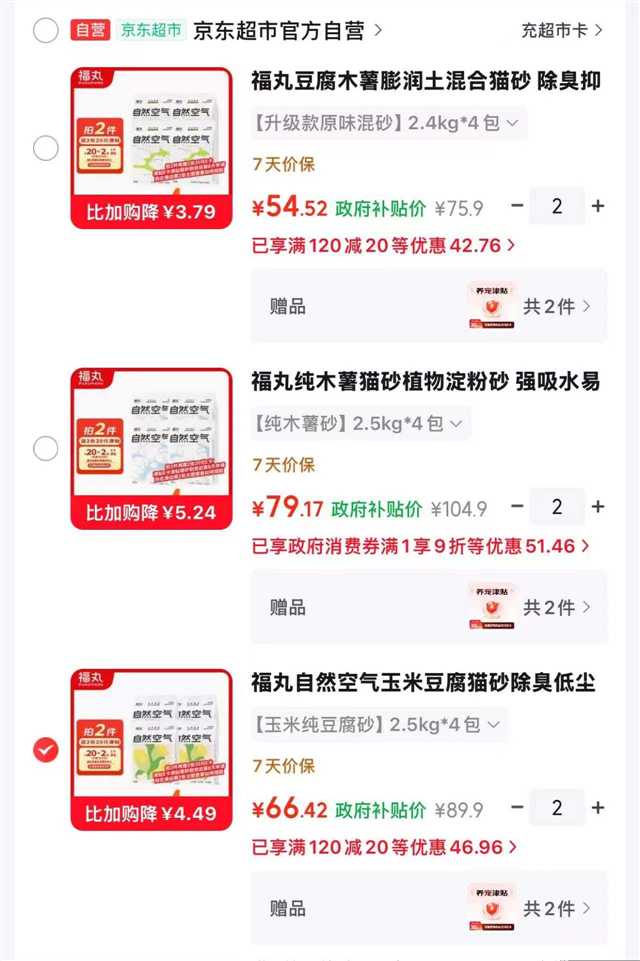Viewport: 640px width, 961px height.
Task: Decrease quantity of the ¥79.17 cat litter
Action: (517, 507)
